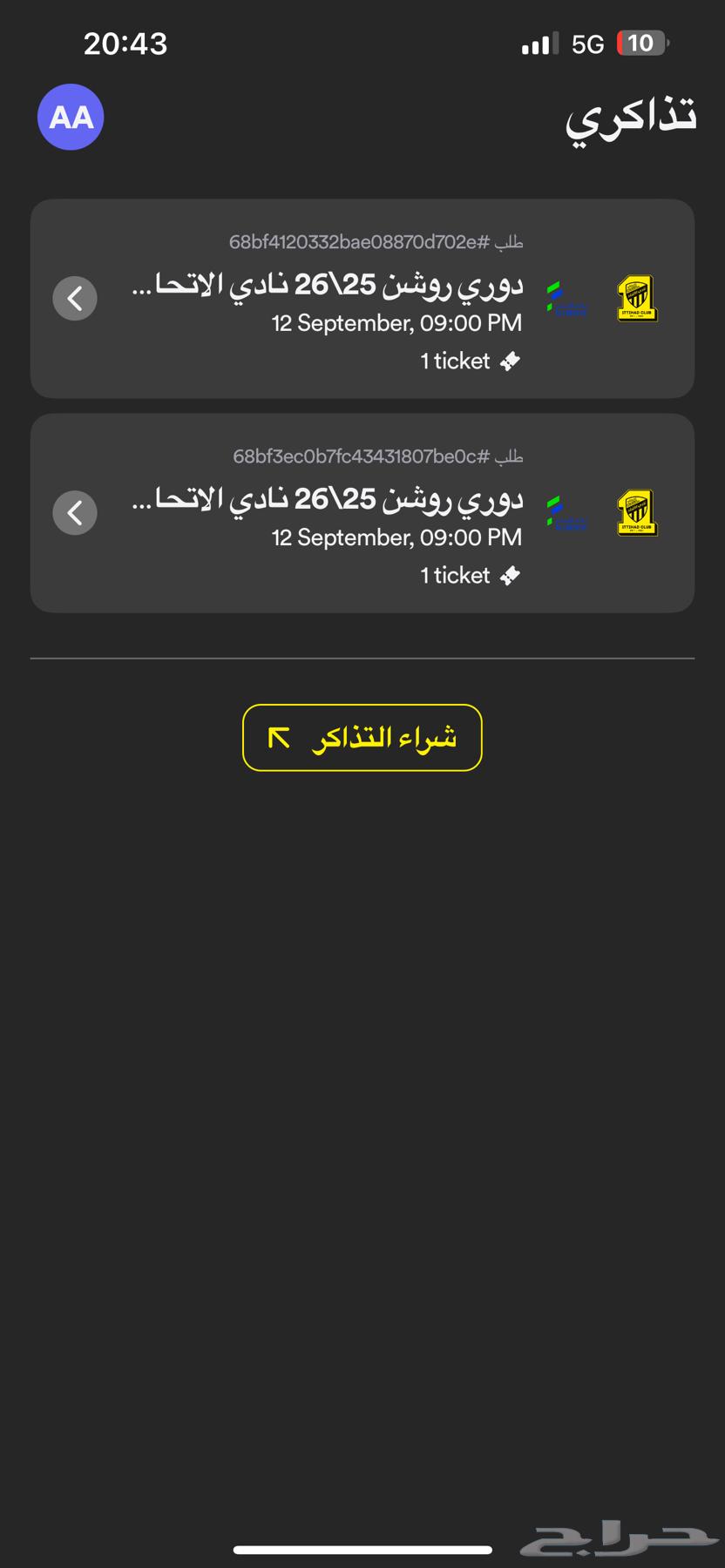Tap the شراء التذاكر buy tickets button

[x=362, y=738]
